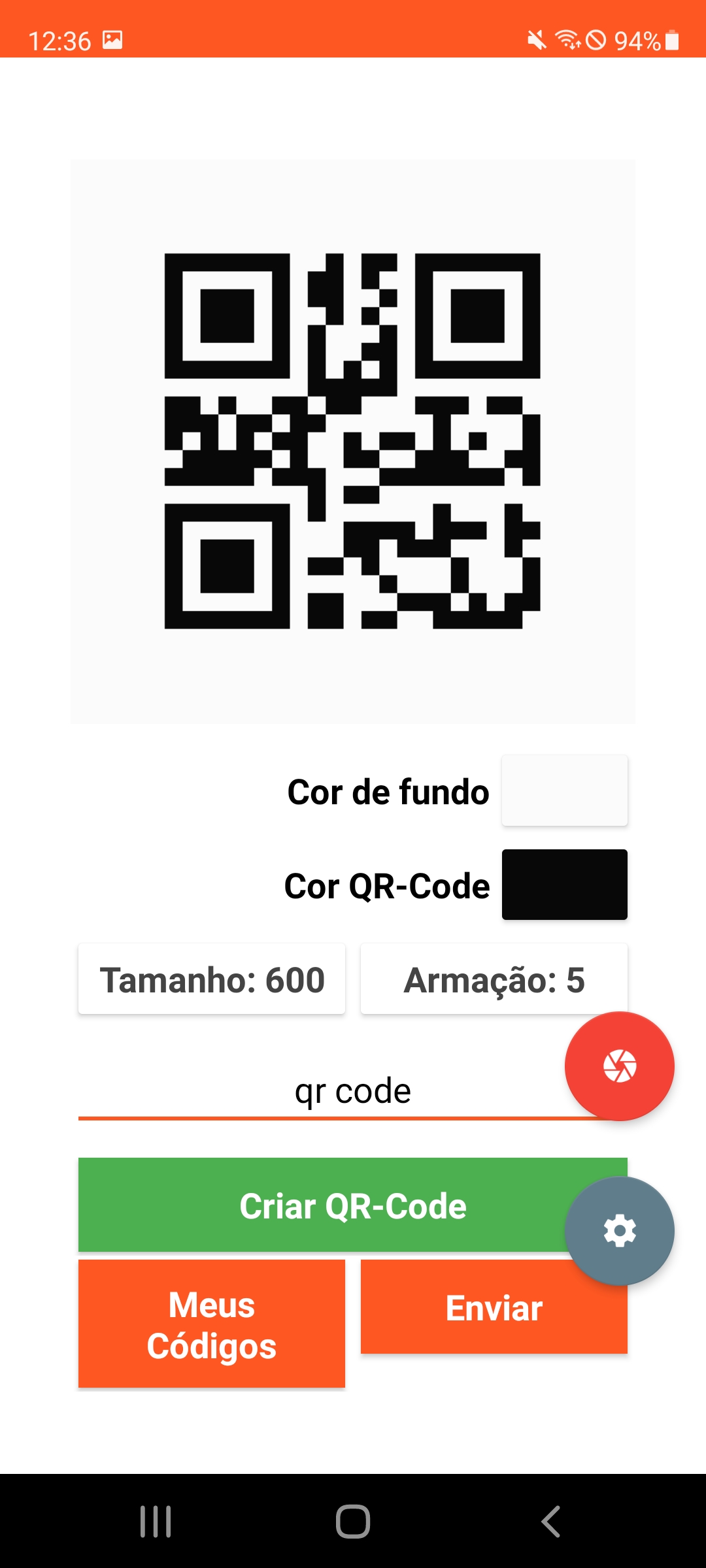The height and width of the screenshot is (1568, 706).
Task: Pick the background color swatch
Action: pyautogui.click(x=565, y=791)
